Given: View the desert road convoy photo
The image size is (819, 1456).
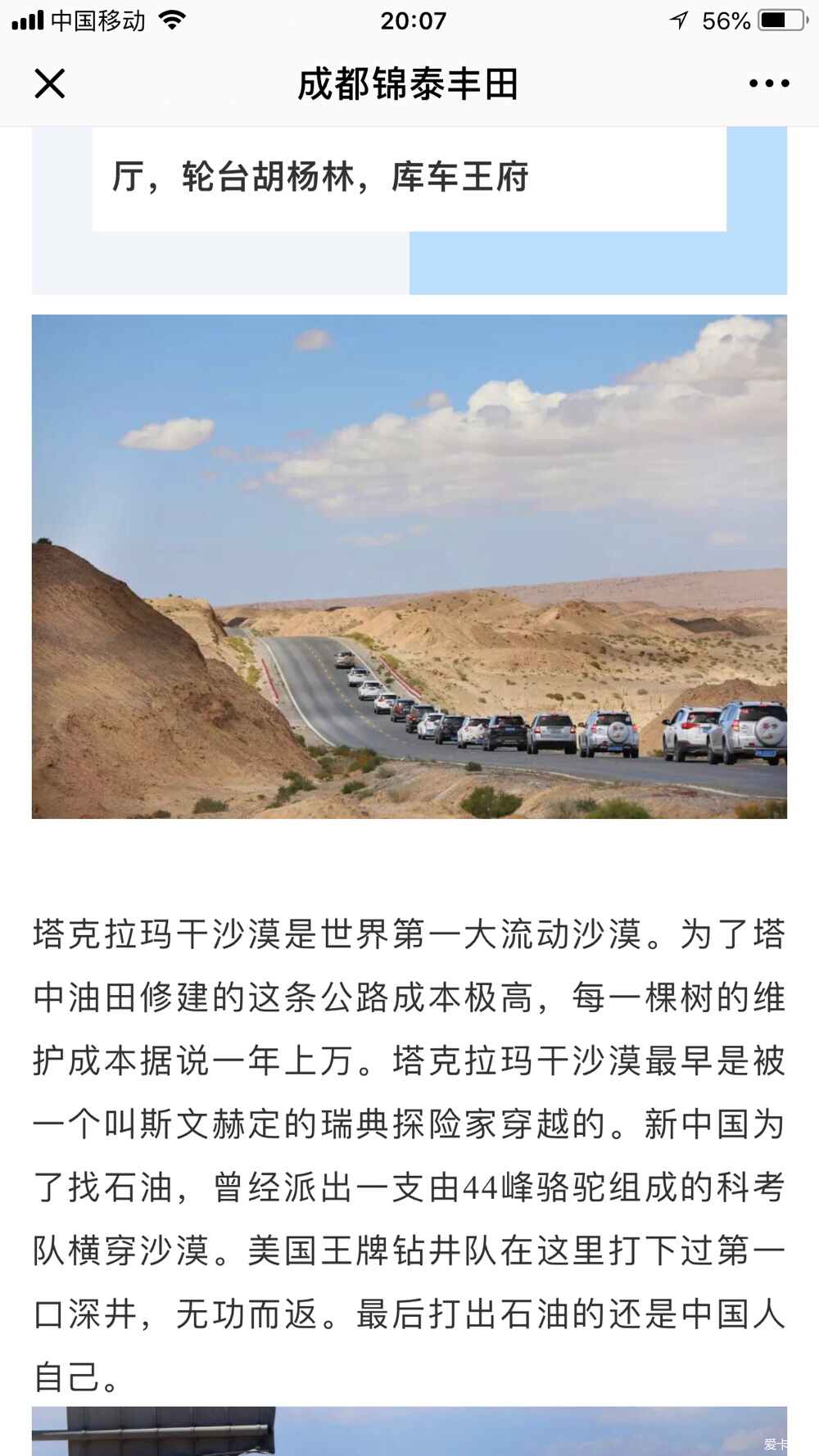Looking at the screenshot, I should pos(409,567).
